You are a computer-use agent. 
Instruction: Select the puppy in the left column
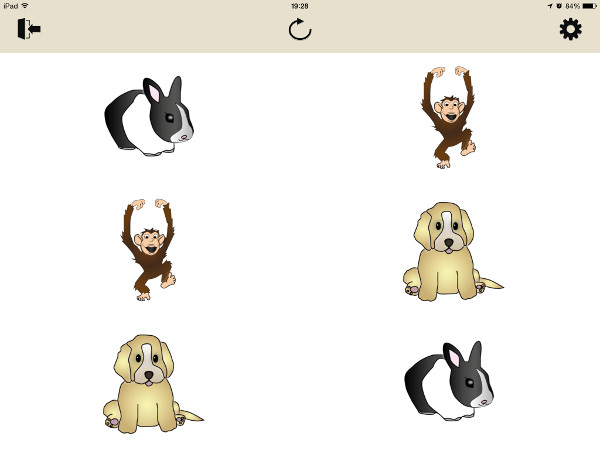tap(148, 383)
